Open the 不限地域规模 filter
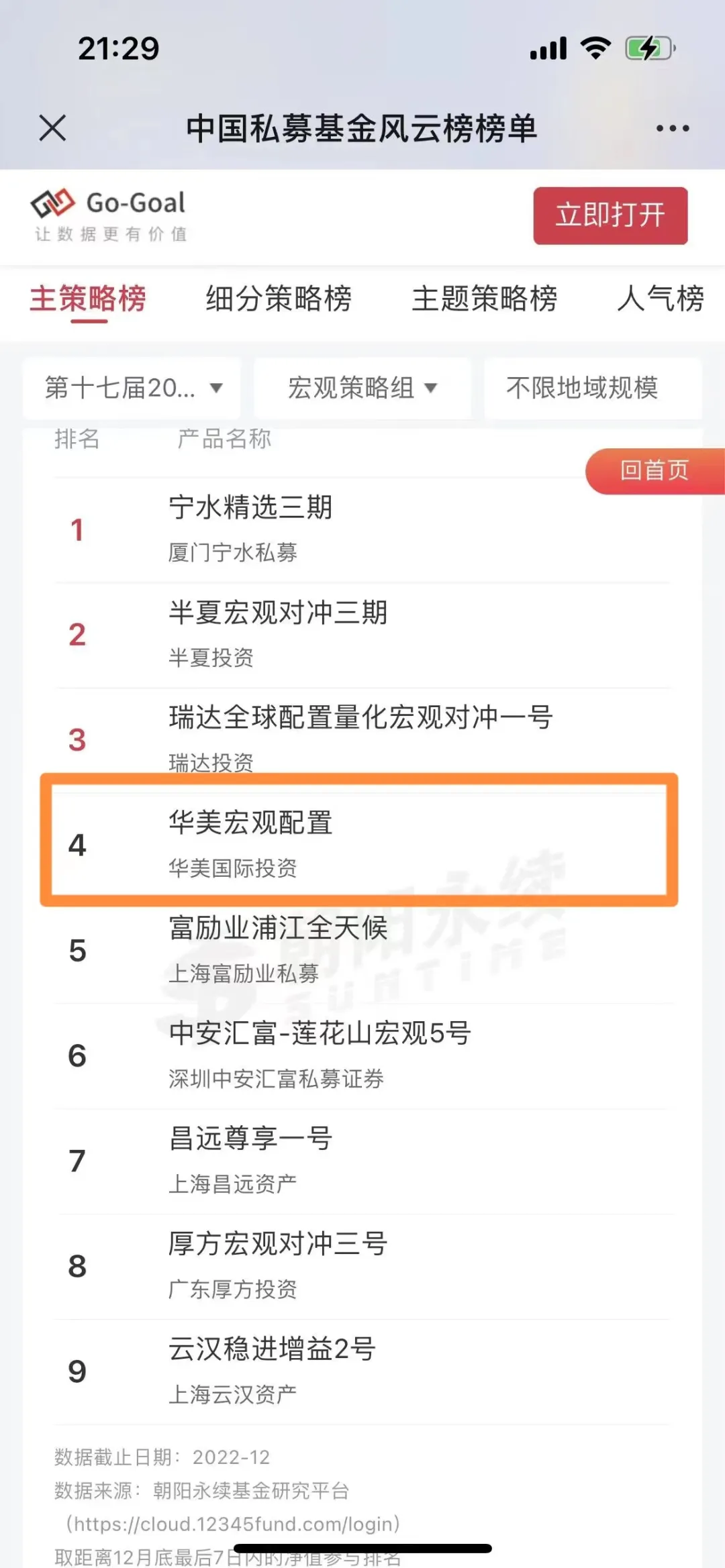 [x=581, y=388]
